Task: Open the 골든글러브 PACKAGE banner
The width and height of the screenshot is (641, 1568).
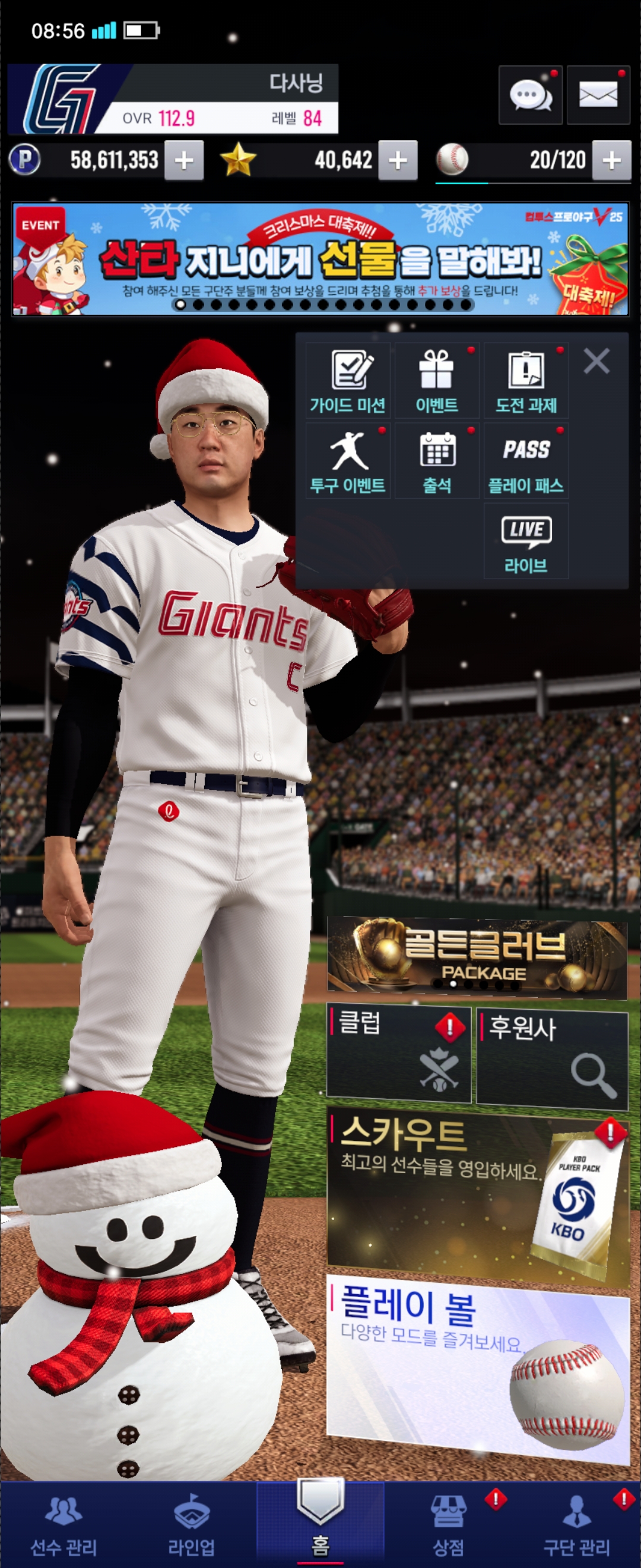Action: (x=477, y=957)
